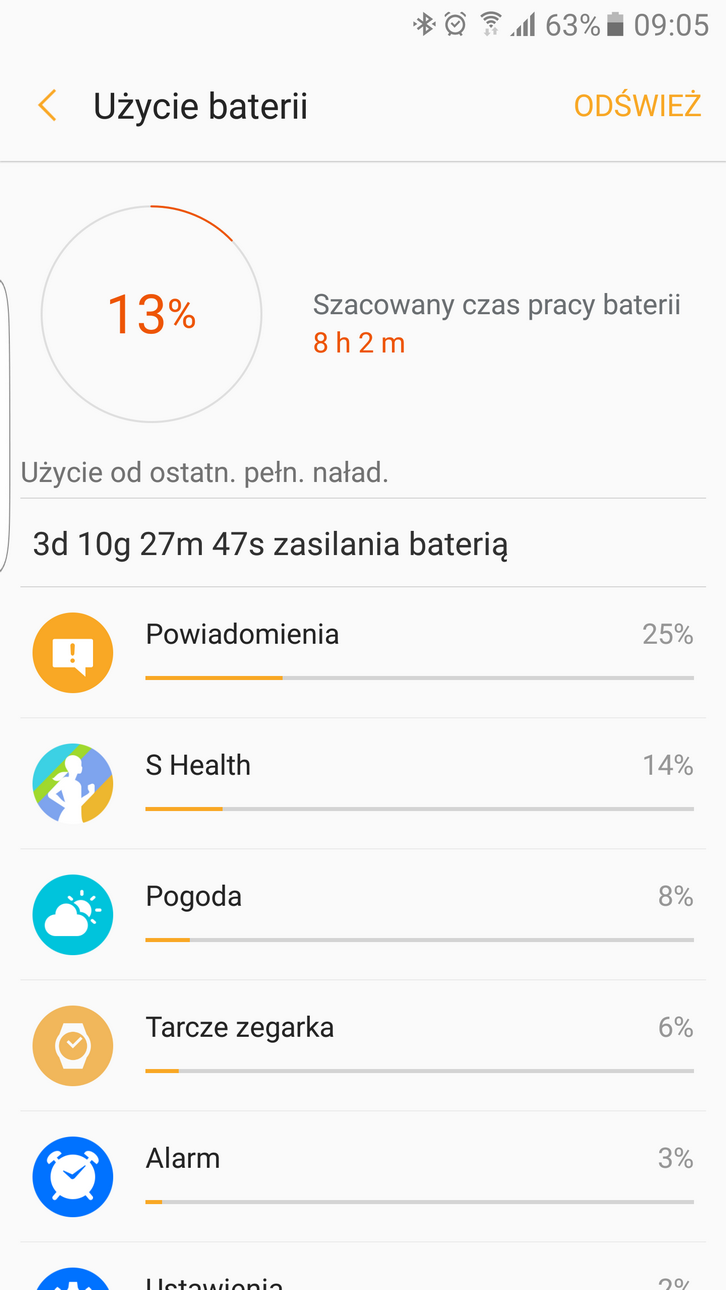Open the Ustawienia usage row
726x1290 pixels.
[x=363, y=1275]
